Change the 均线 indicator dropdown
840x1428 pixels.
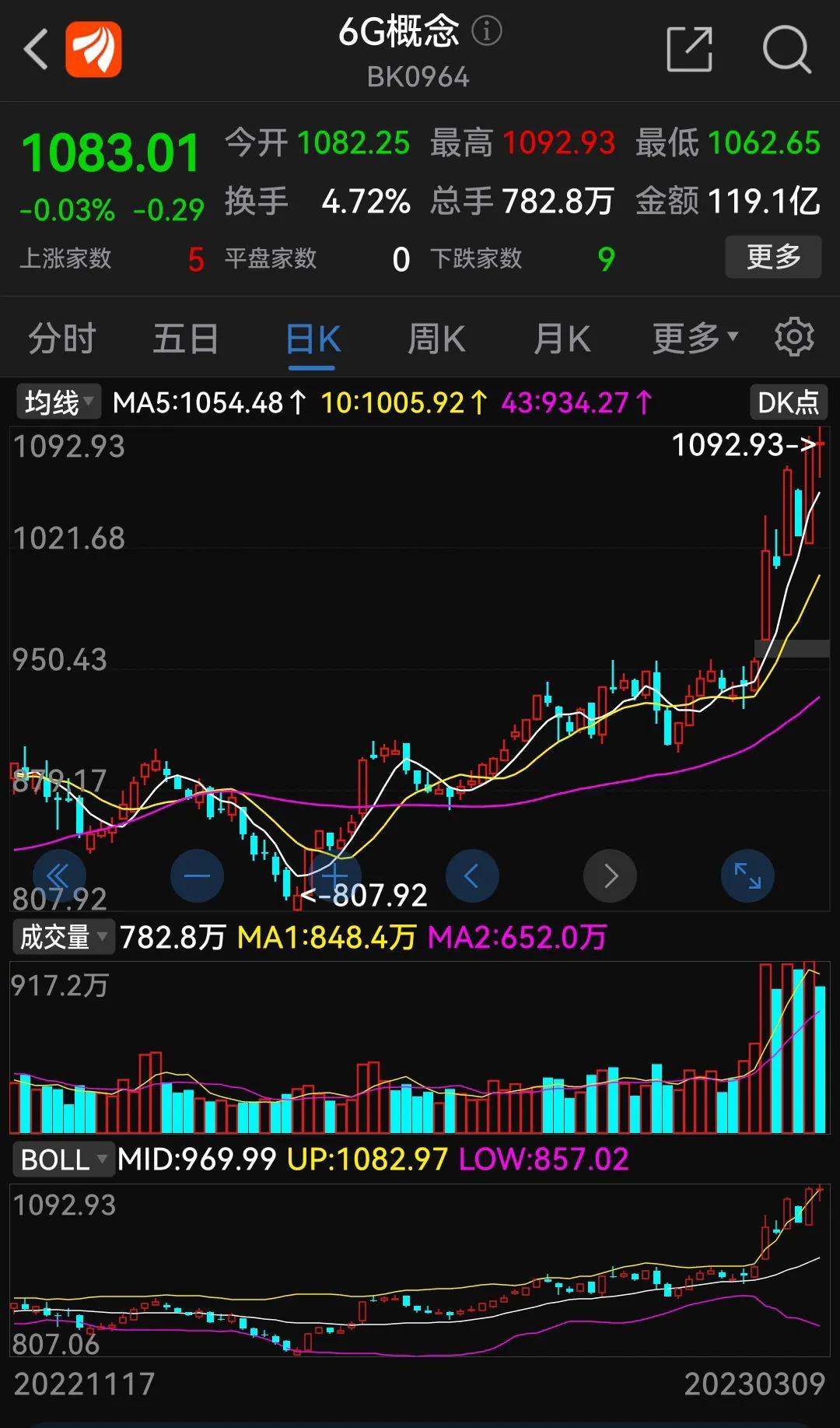(59, 402)
